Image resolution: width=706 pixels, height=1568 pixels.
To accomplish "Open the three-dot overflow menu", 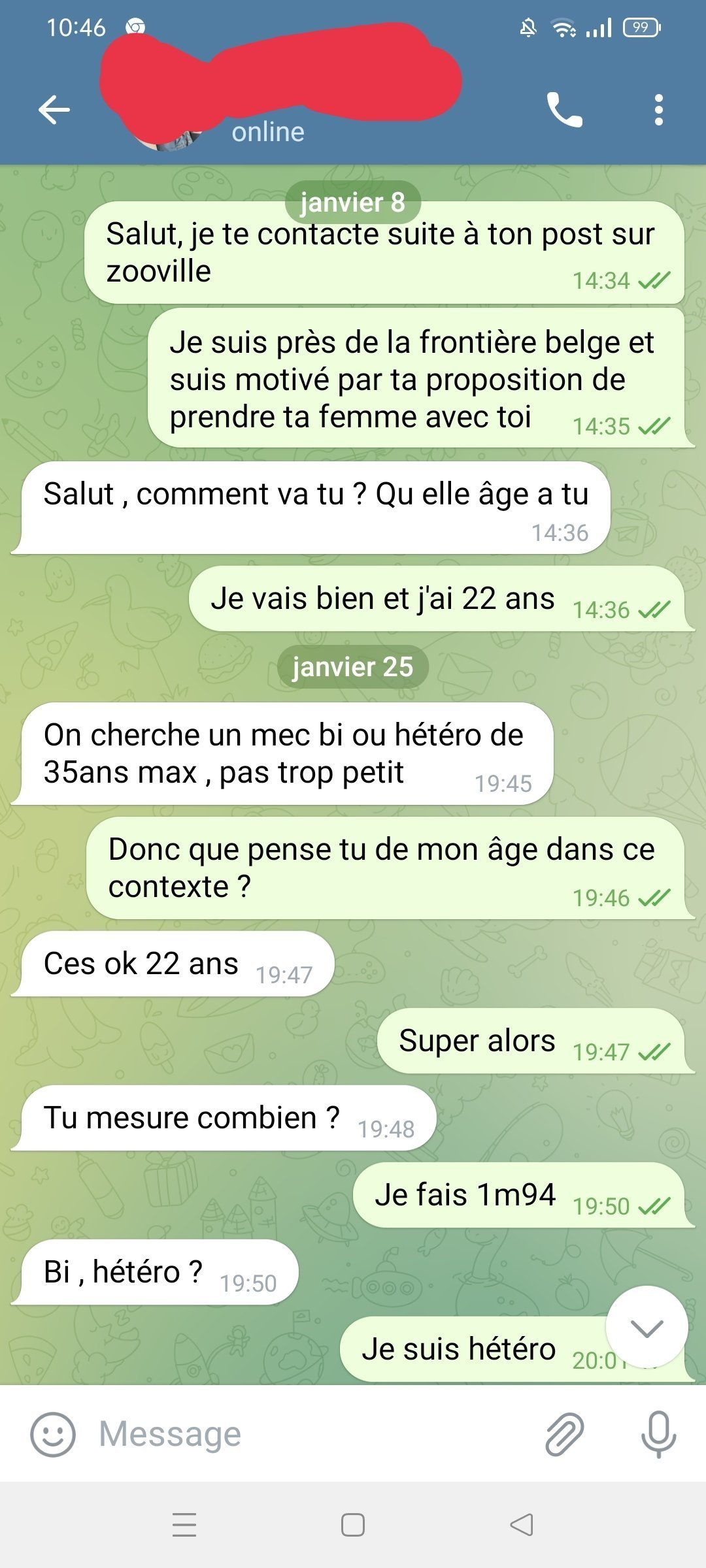I will pos(658,109).
